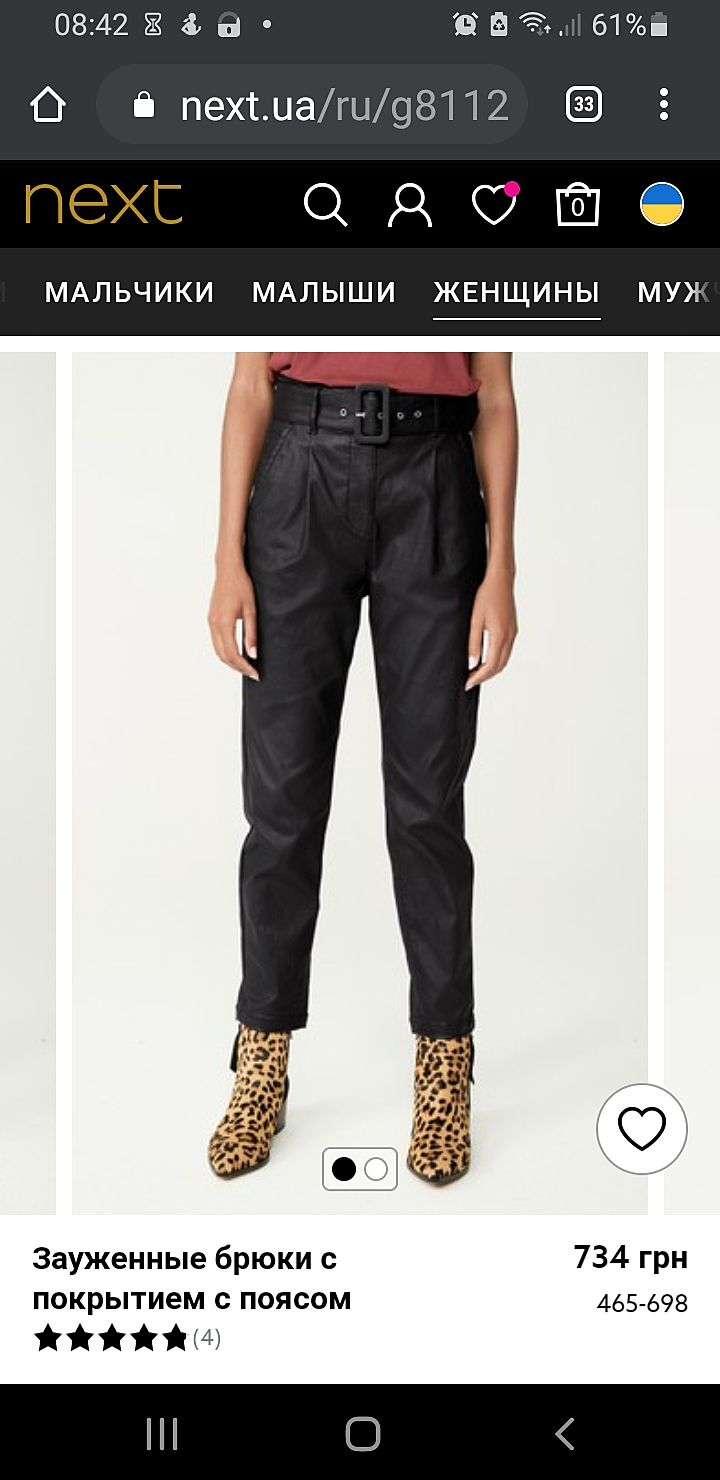The image size is (720, 1480).
Task: Change country via the Ukraine flag
Action: point(662,205)
